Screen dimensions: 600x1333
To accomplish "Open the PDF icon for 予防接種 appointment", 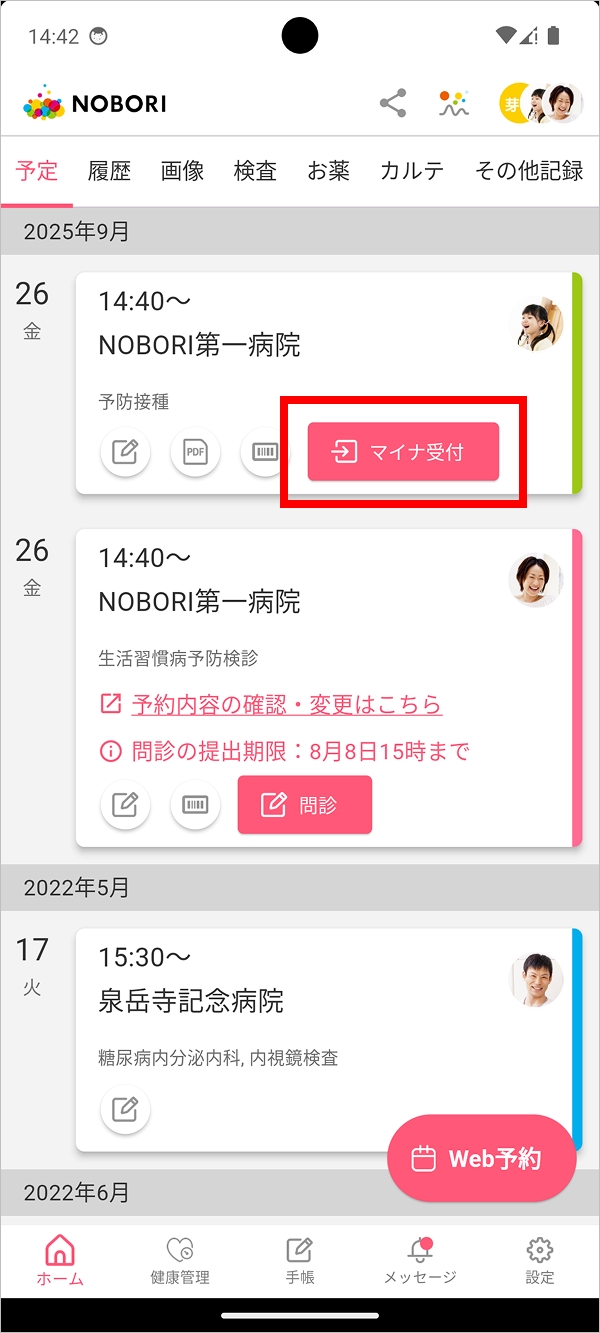I will point(195,452).
